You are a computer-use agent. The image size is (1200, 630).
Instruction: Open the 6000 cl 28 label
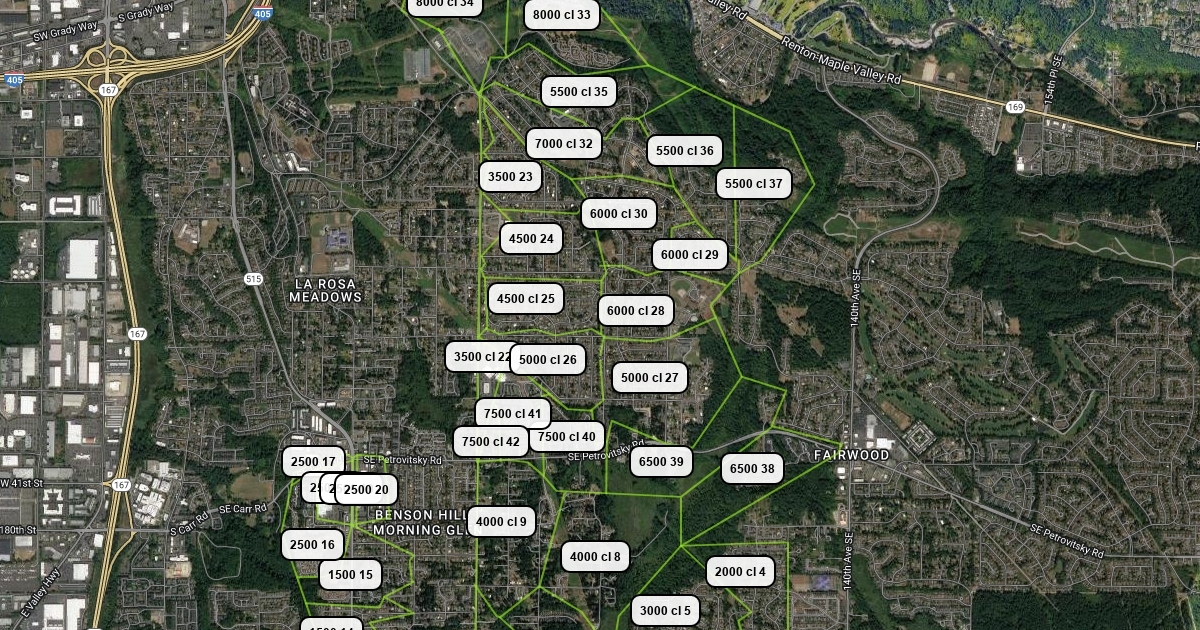[x=636, y=311]
